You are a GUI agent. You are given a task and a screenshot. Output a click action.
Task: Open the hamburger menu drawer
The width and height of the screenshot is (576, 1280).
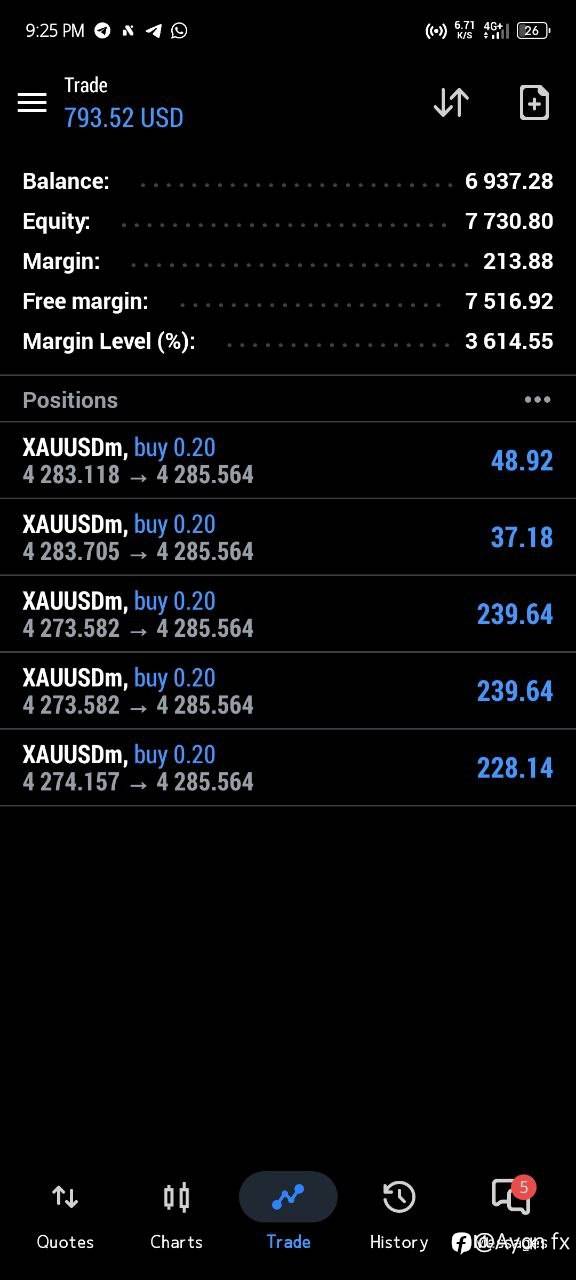[x=32, y=102]
